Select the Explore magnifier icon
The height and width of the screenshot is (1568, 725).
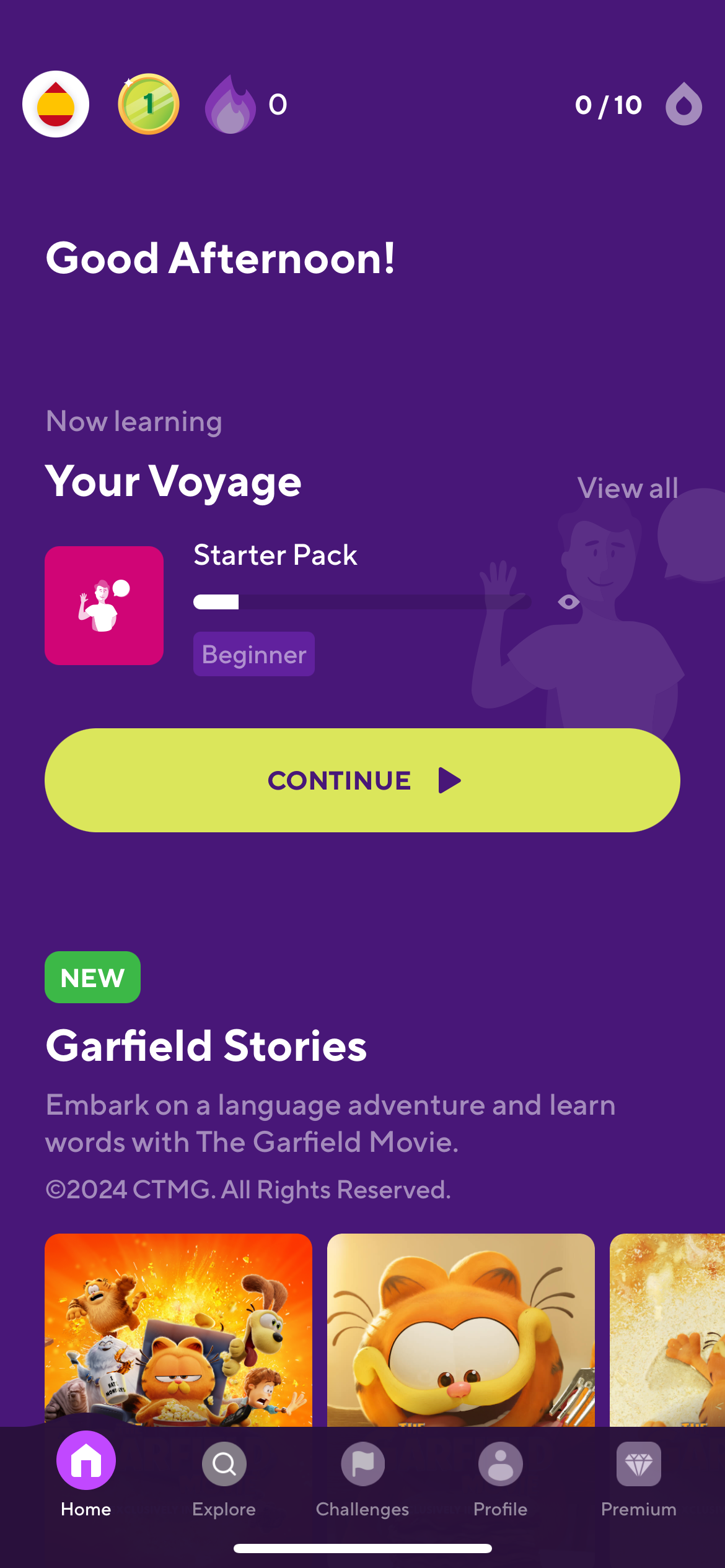click(x=224, y=1464)
